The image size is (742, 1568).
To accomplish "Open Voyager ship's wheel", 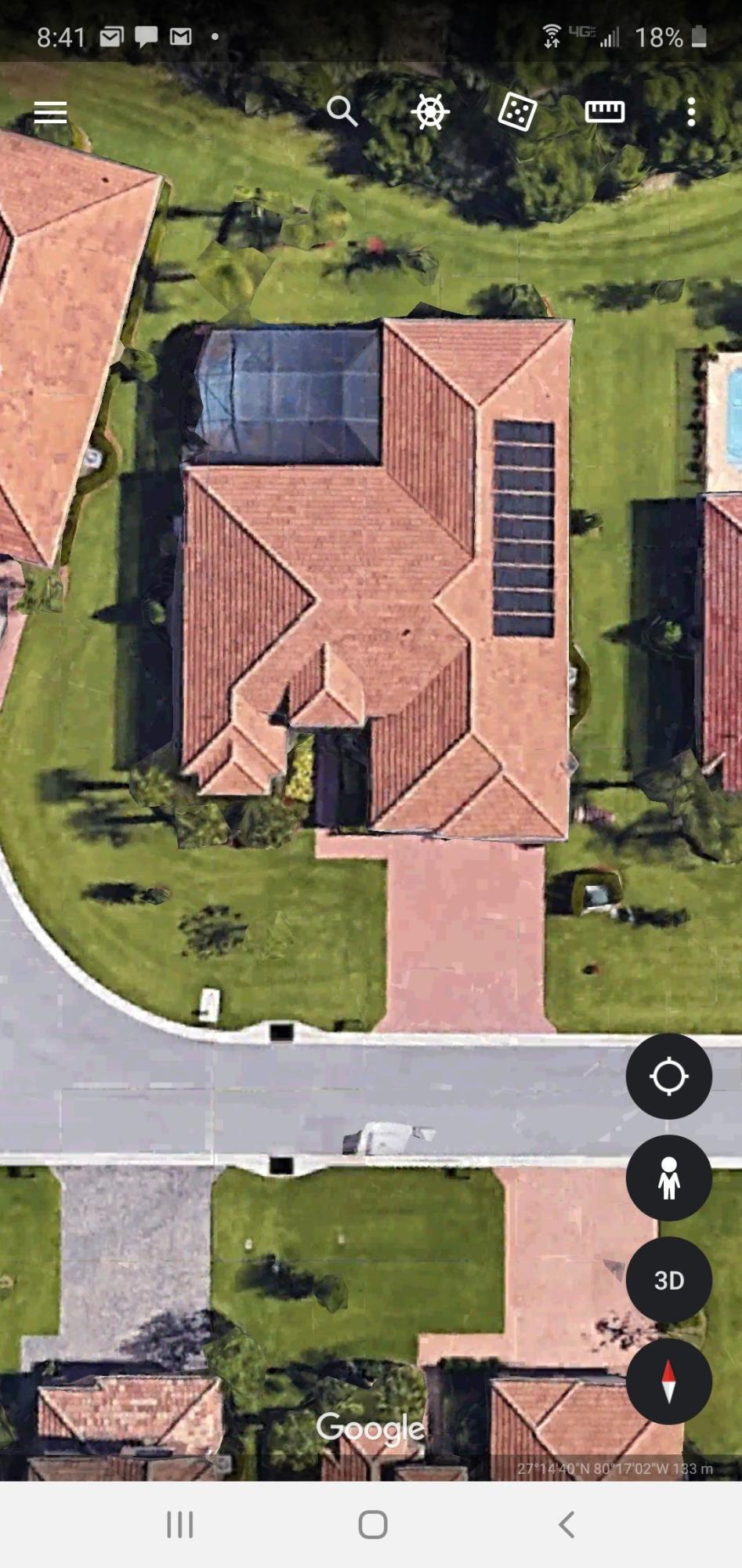I will [430, 112].
